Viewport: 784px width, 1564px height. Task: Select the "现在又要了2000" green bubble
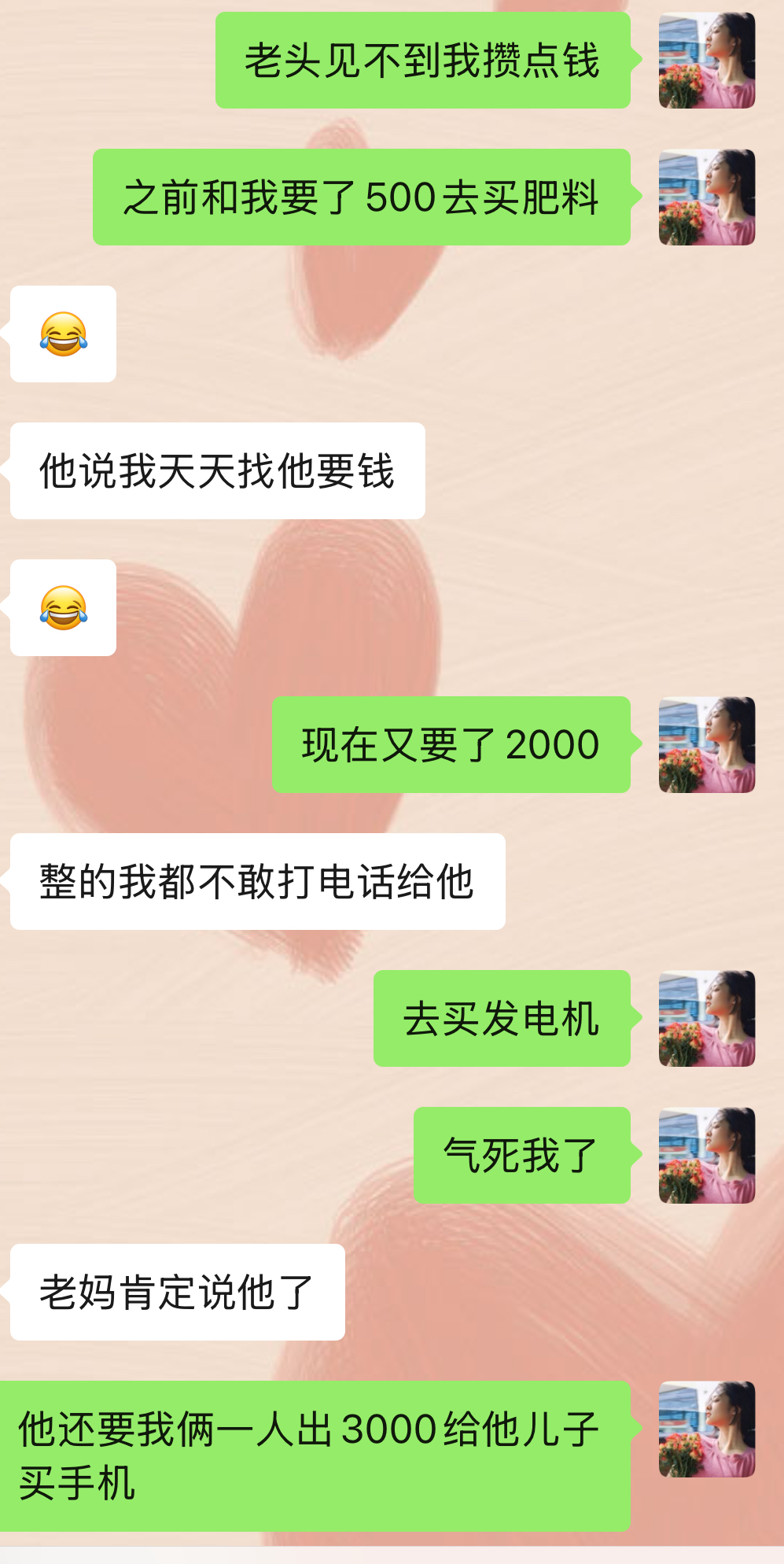451,743
